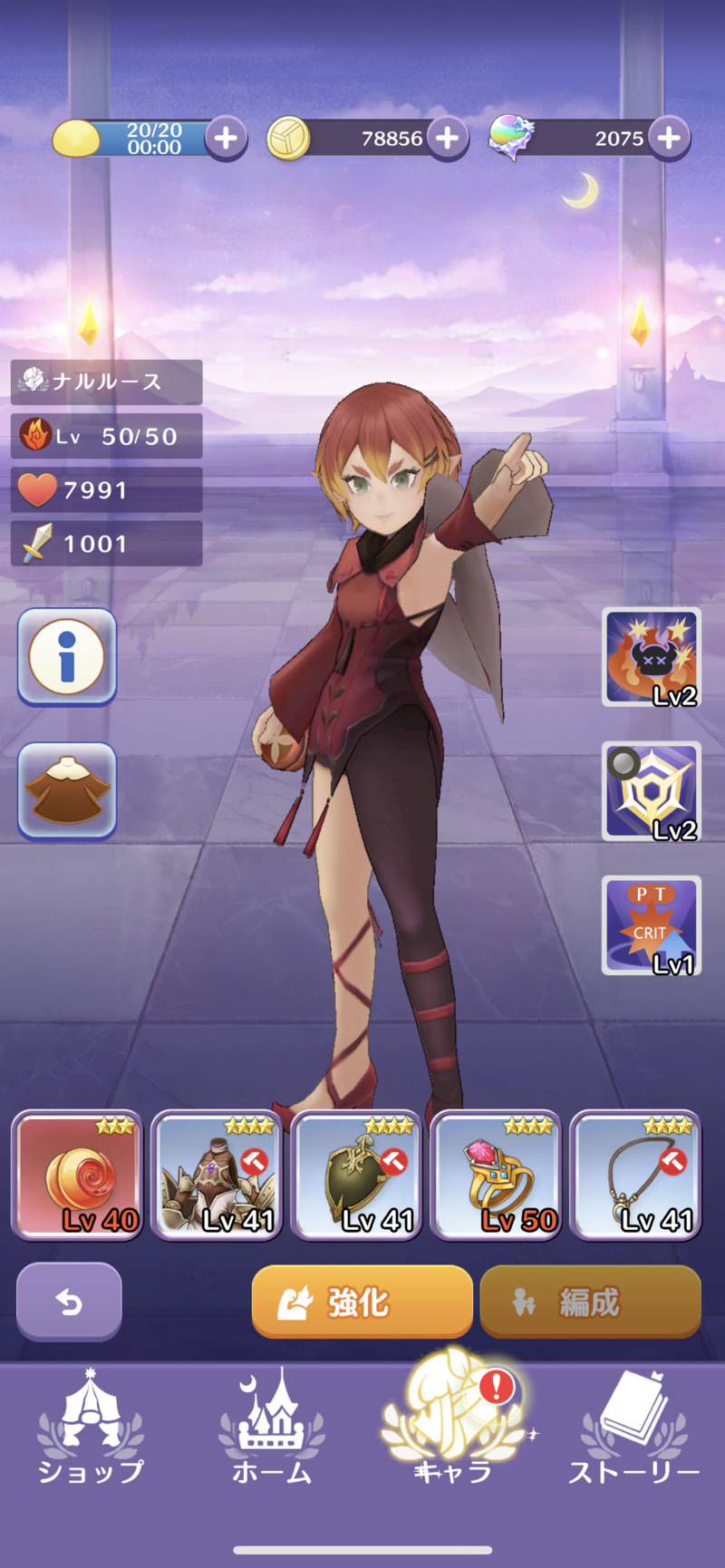Image resolution: width=725 pixels, height=1568 pixels.
Task: Select the Lv 50 ring equipment slot
Action: pyautogui.click(x=496, y=1175)
